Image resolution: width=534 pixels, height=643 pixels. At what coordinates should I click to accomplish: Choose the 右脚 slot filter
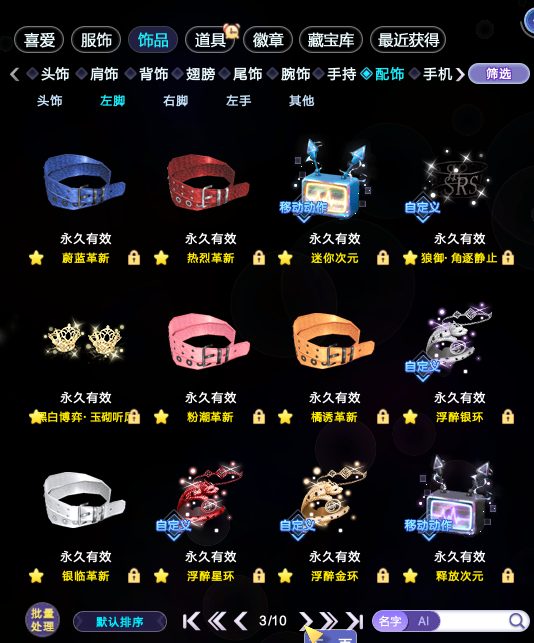coord(176,100)
